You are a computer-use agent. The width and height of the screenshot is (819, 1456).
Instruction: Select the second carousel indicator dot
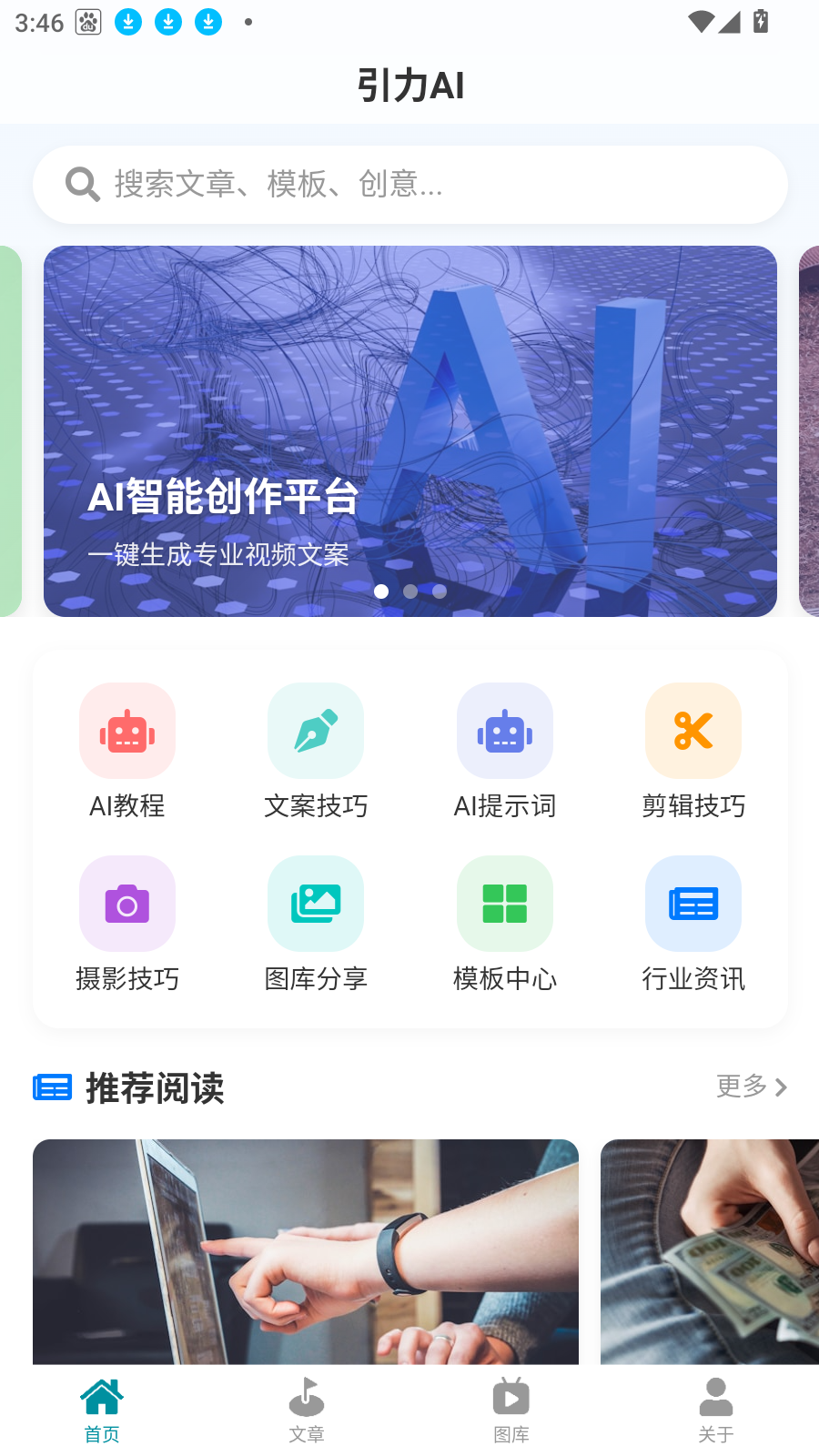(410, 591)
